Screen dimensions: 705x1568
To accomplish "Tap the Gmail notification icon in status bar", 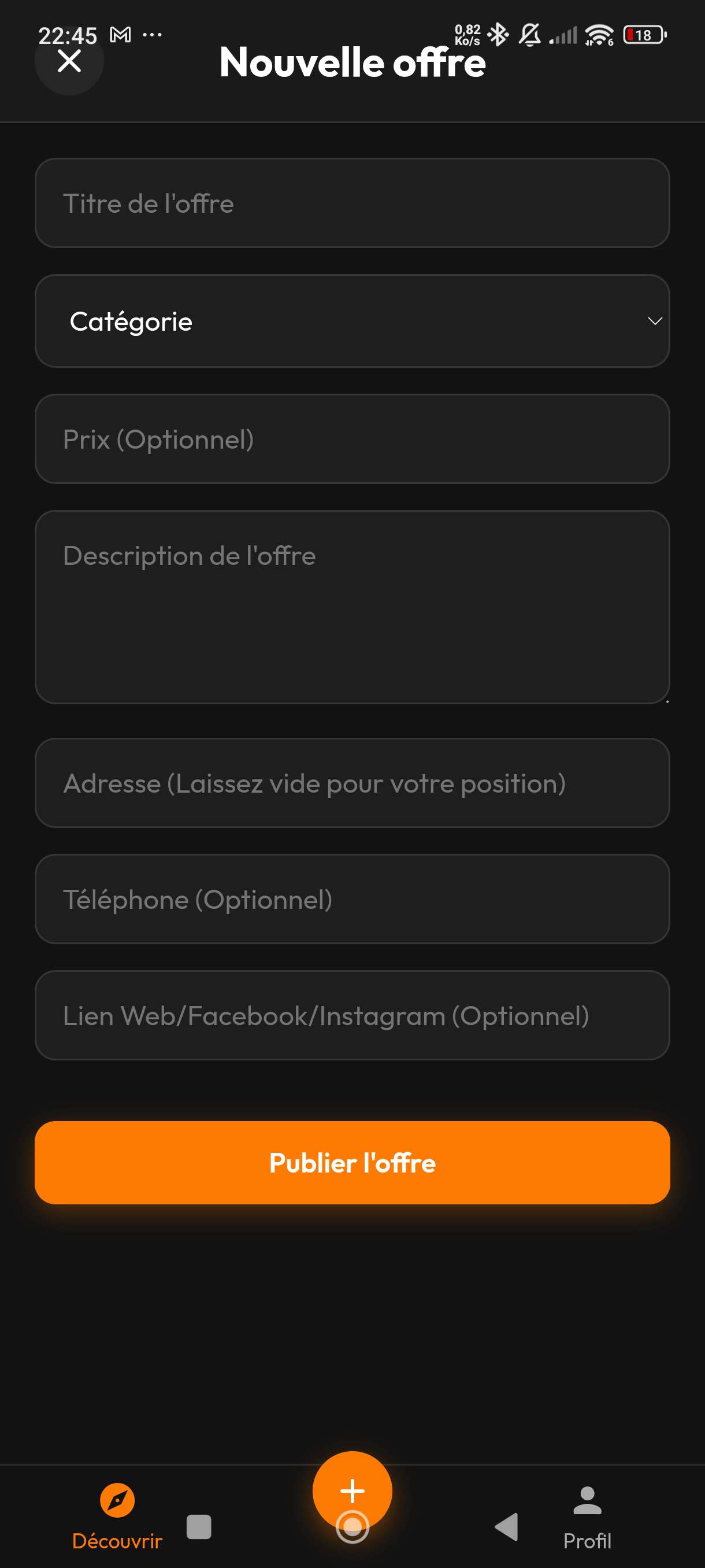I will click(120, 34).
